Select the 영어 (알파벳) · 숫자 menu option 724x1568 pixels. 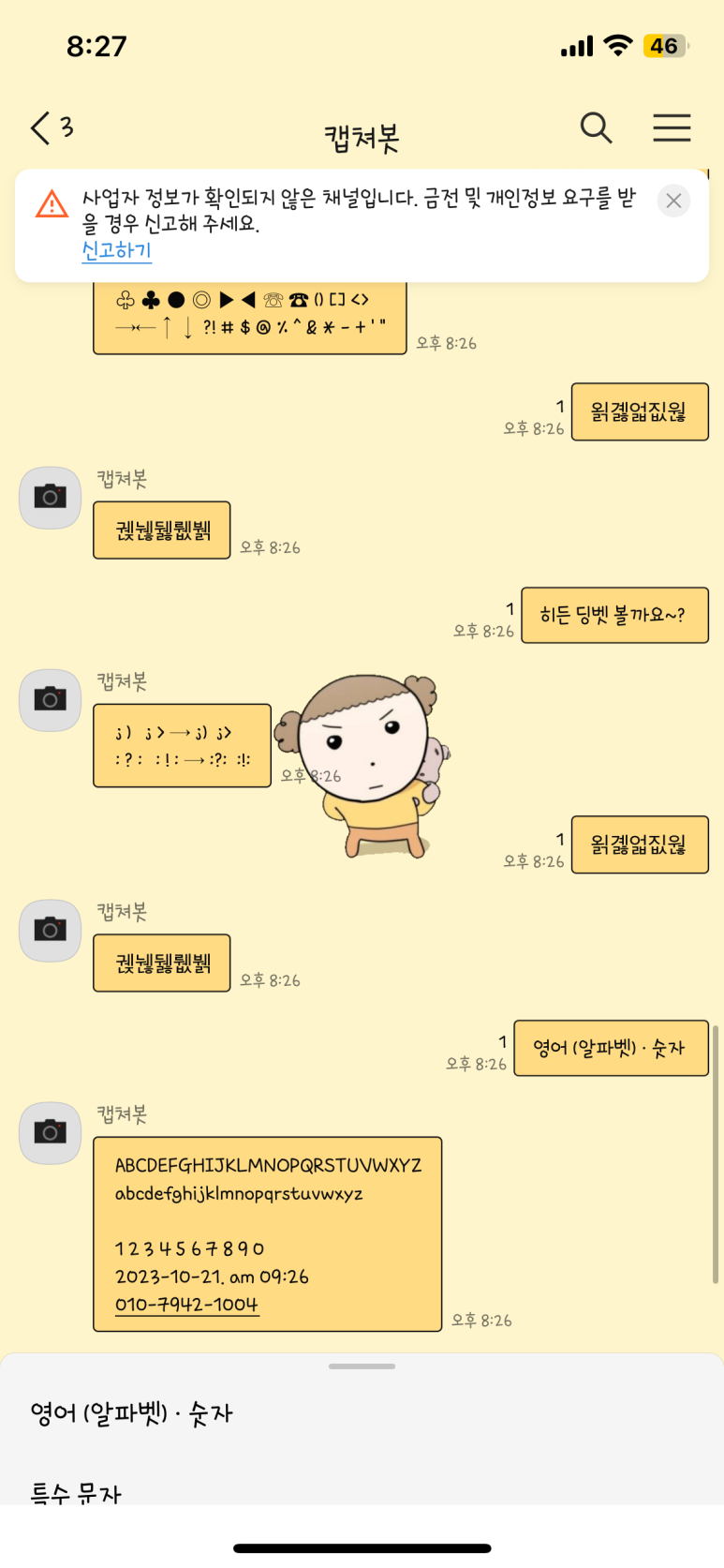click(x=131, y=1412)
